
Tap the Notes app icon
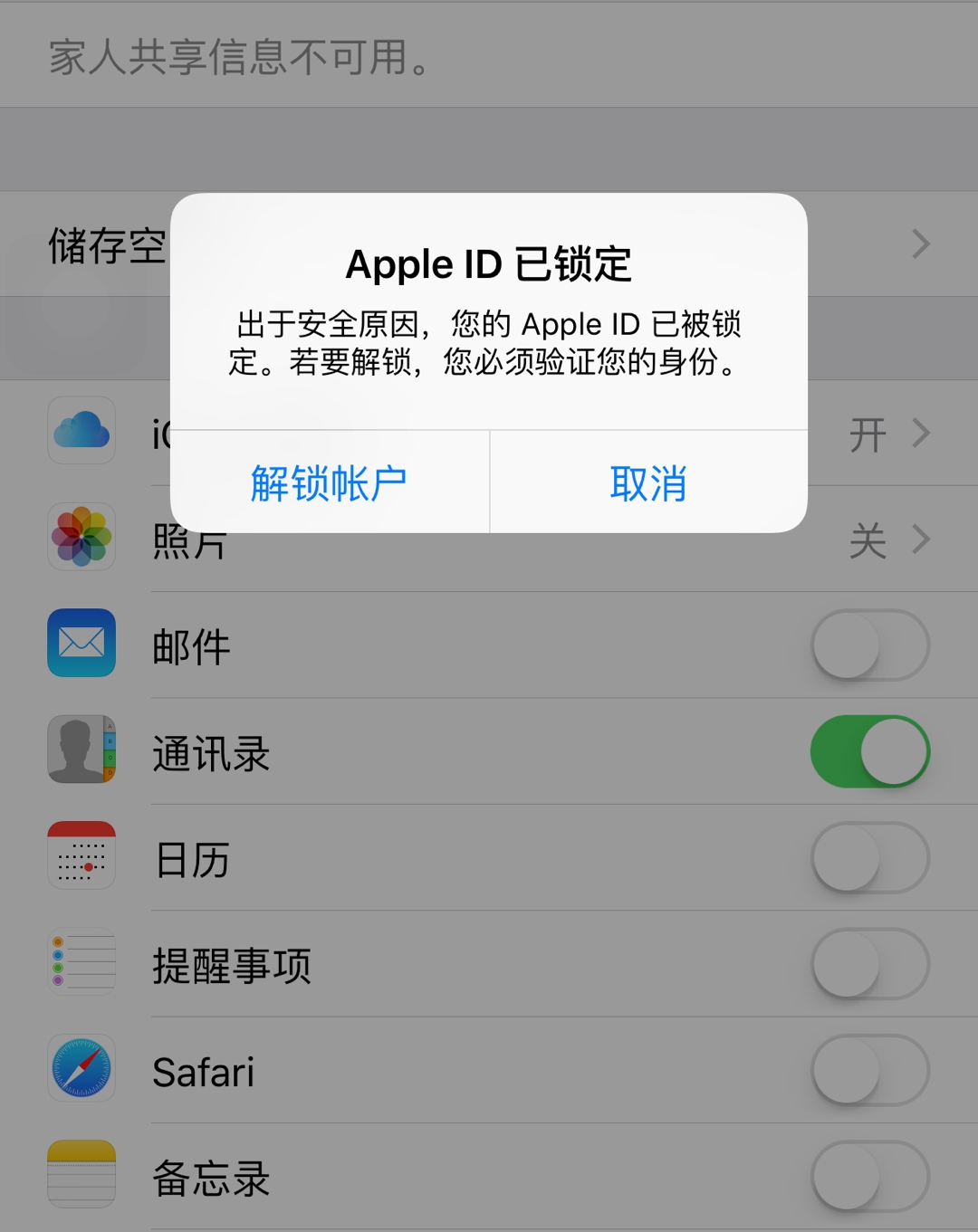tap(81, 1175)
